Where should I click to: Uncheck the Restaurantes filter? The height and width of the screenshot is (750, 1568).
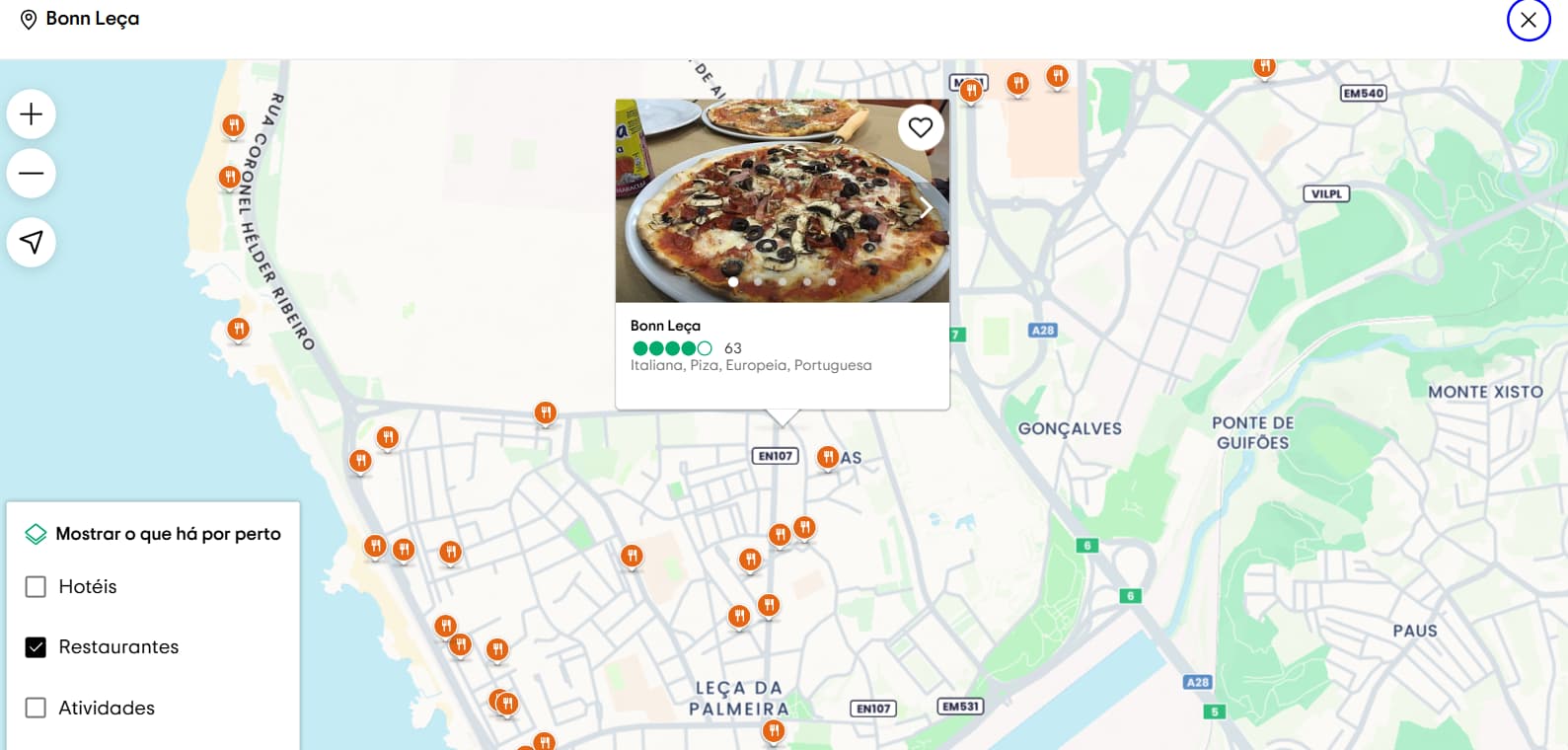[36, 647]
